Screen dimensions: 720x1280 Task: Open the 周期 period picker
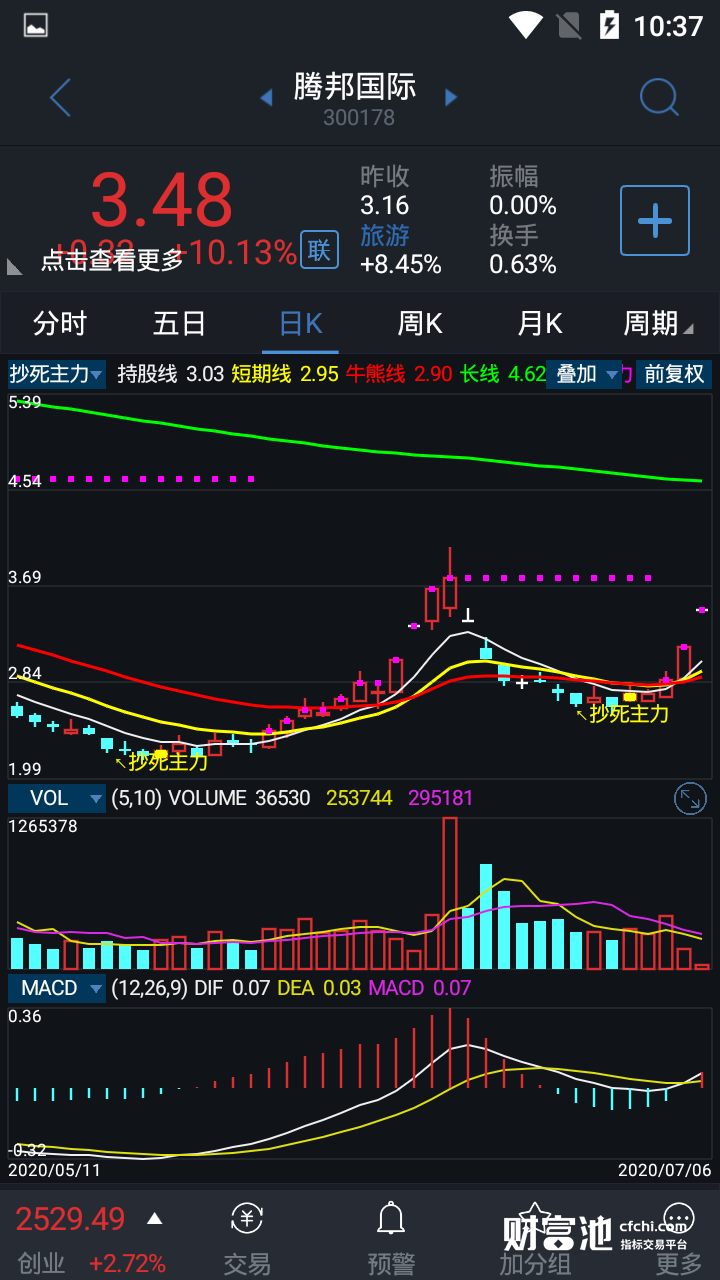click(655, 324)
